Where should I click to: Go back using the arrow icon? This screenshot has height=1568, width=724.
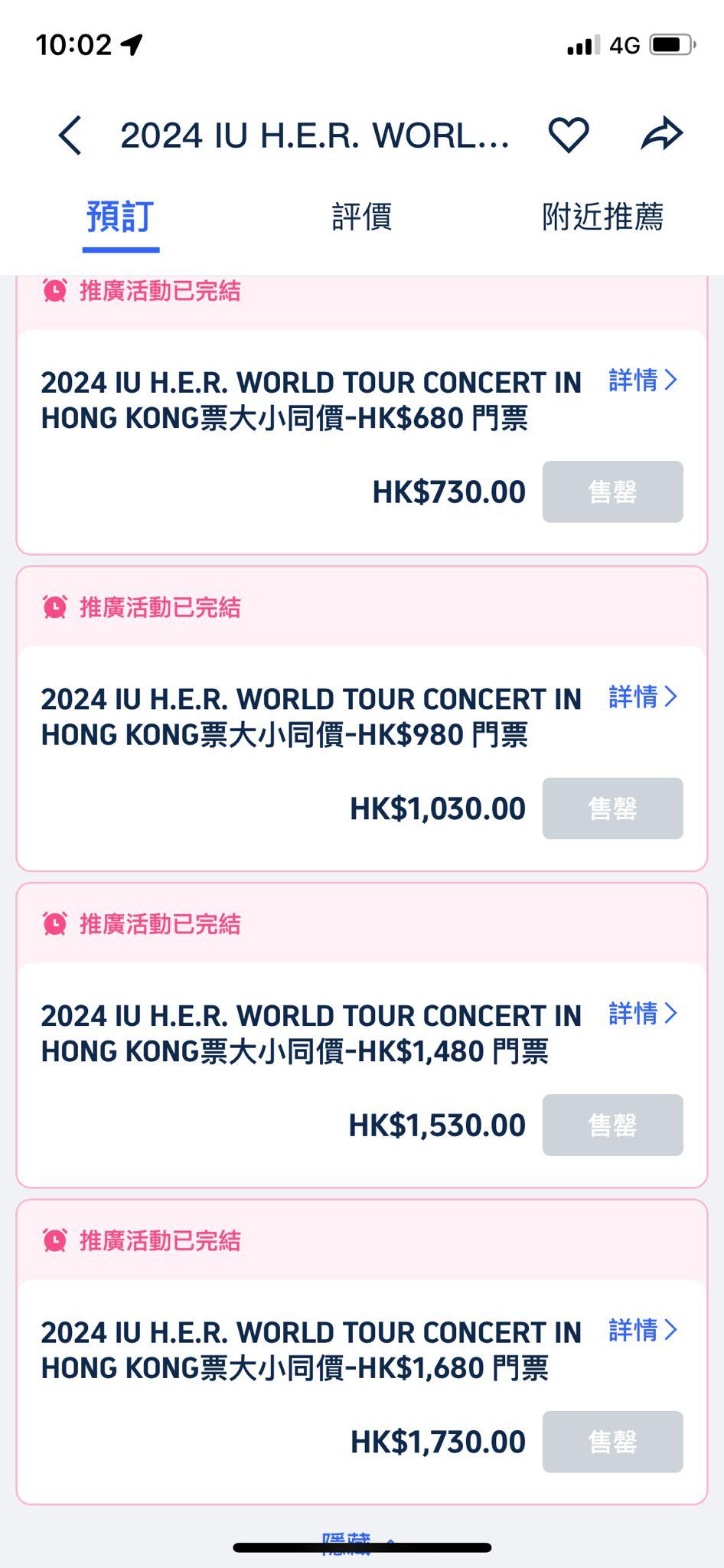70,136
